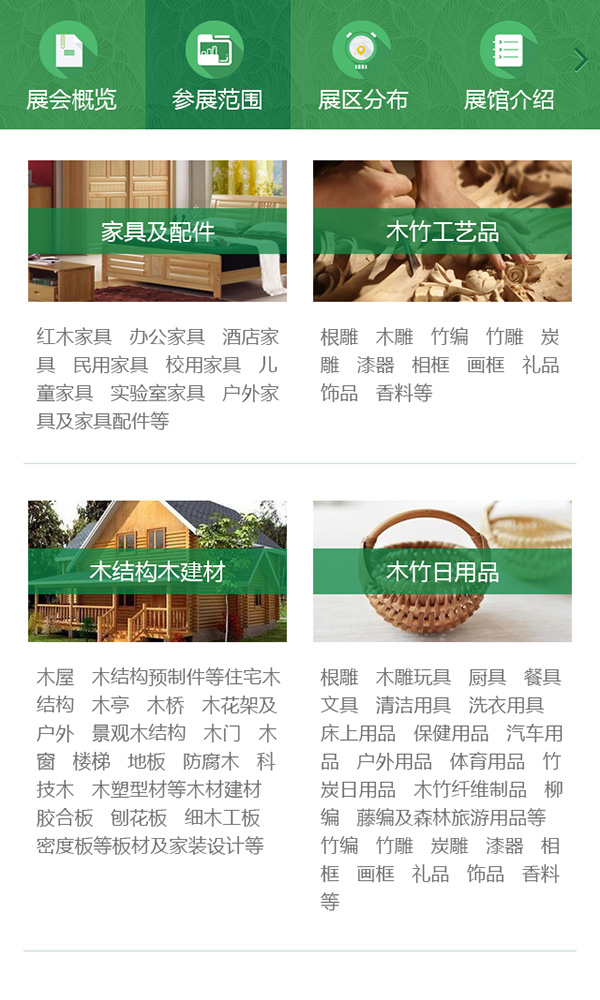Go to the 展馆介绍 tab
Image resolution: width=600 pixels, height=1000 pixels.
508,66
